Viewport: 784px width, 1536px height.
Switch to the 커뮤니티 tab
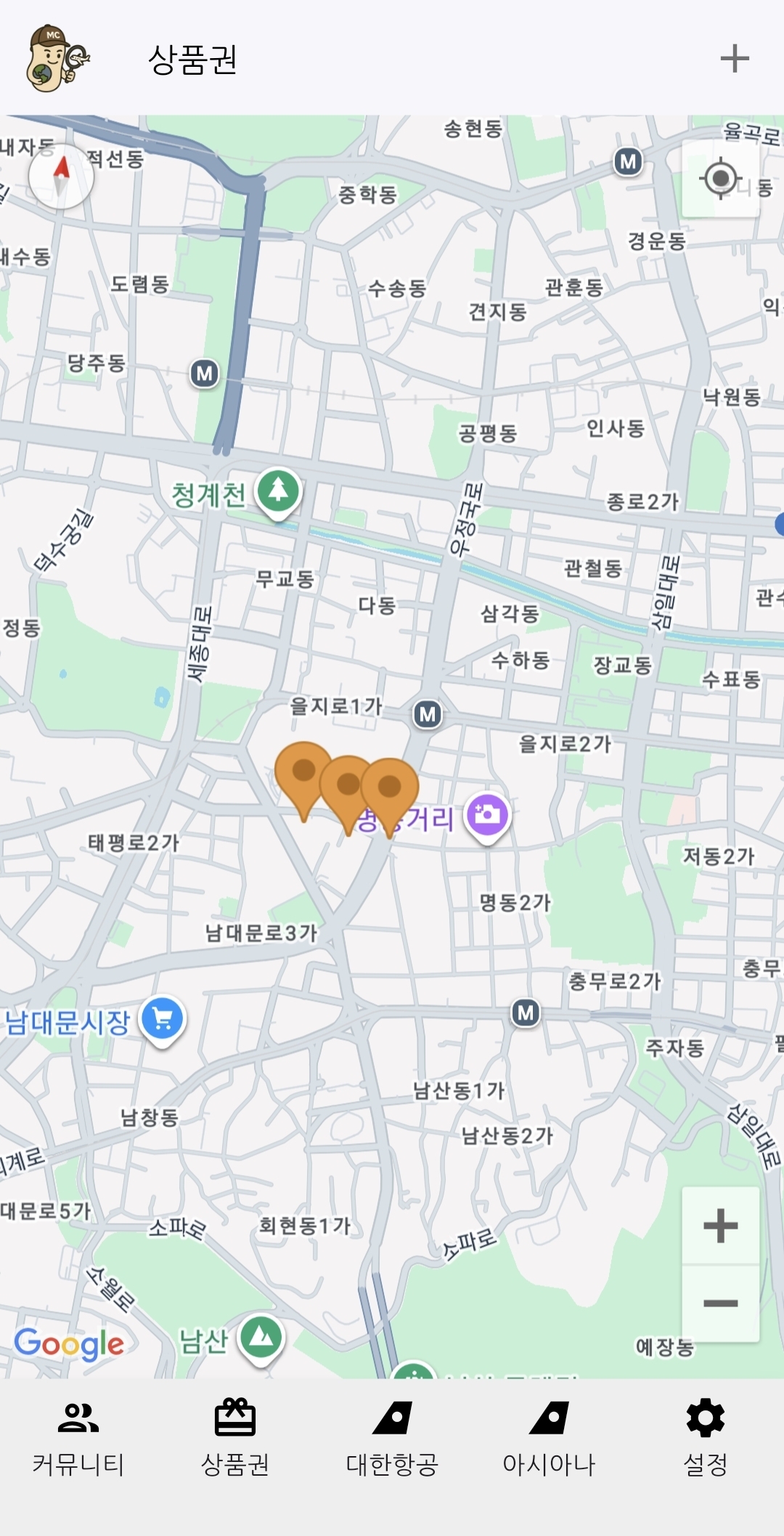click(78, 1439)
